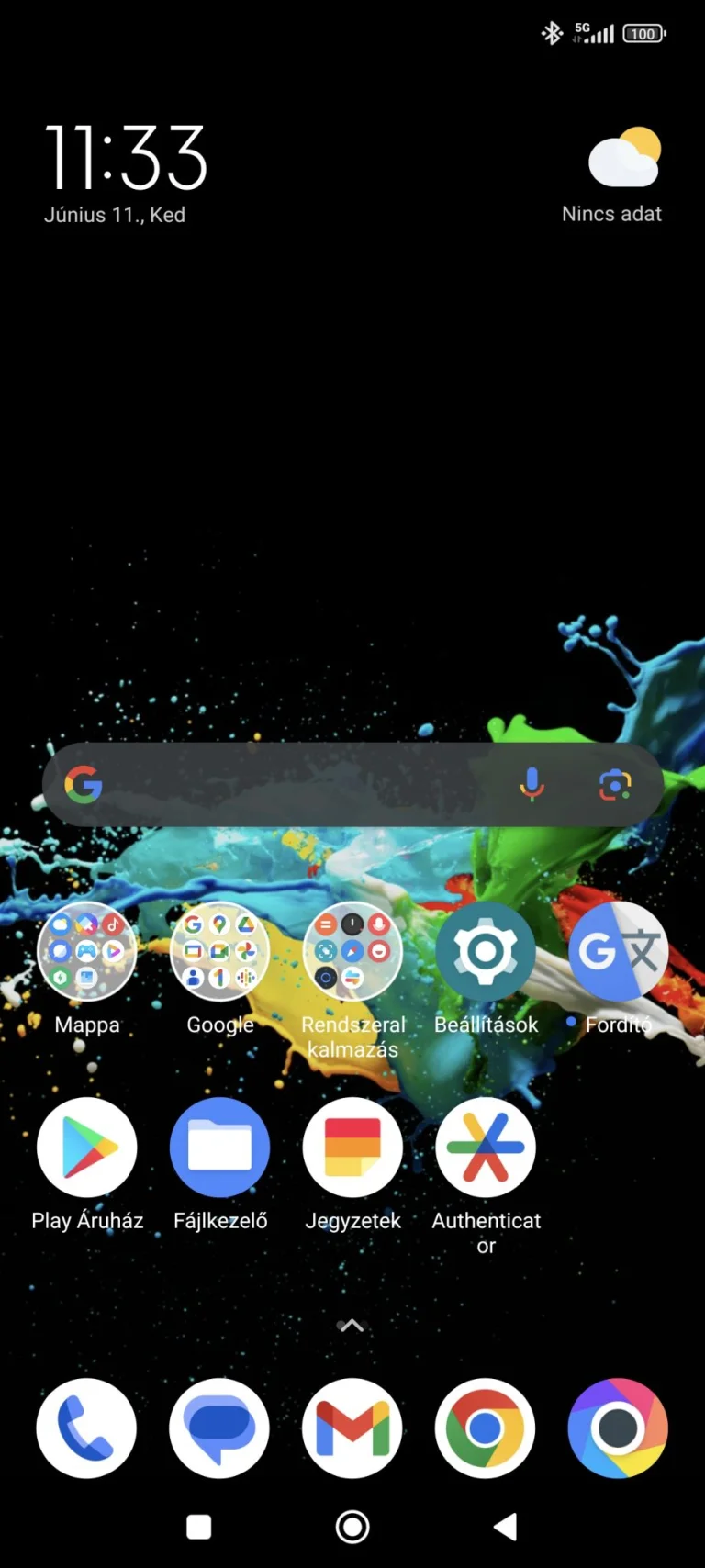Open Google Lens camera search

click(615, 785)
